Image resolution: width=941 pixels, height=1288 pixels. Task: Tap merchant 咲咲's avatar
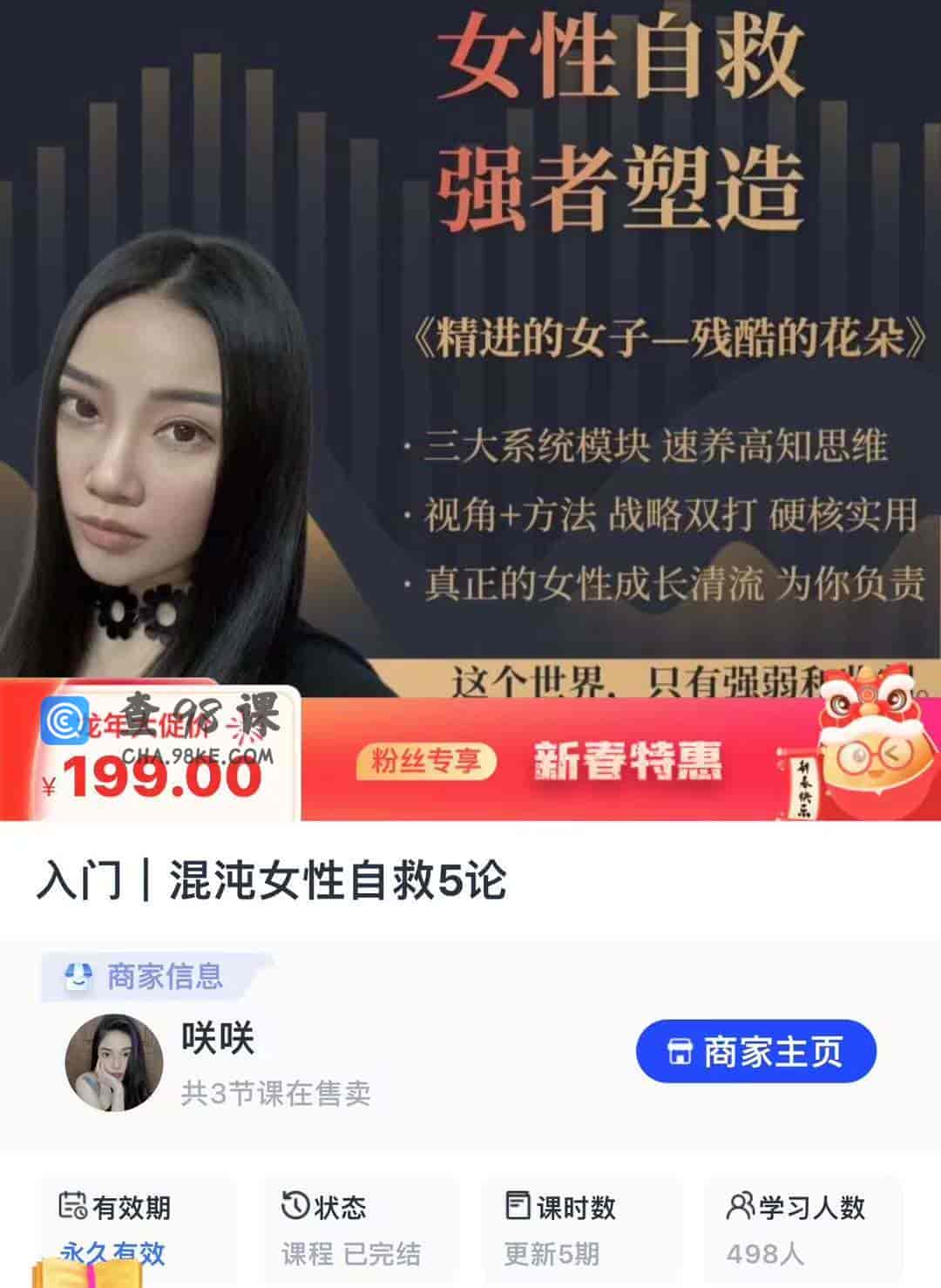(114, 1062)
